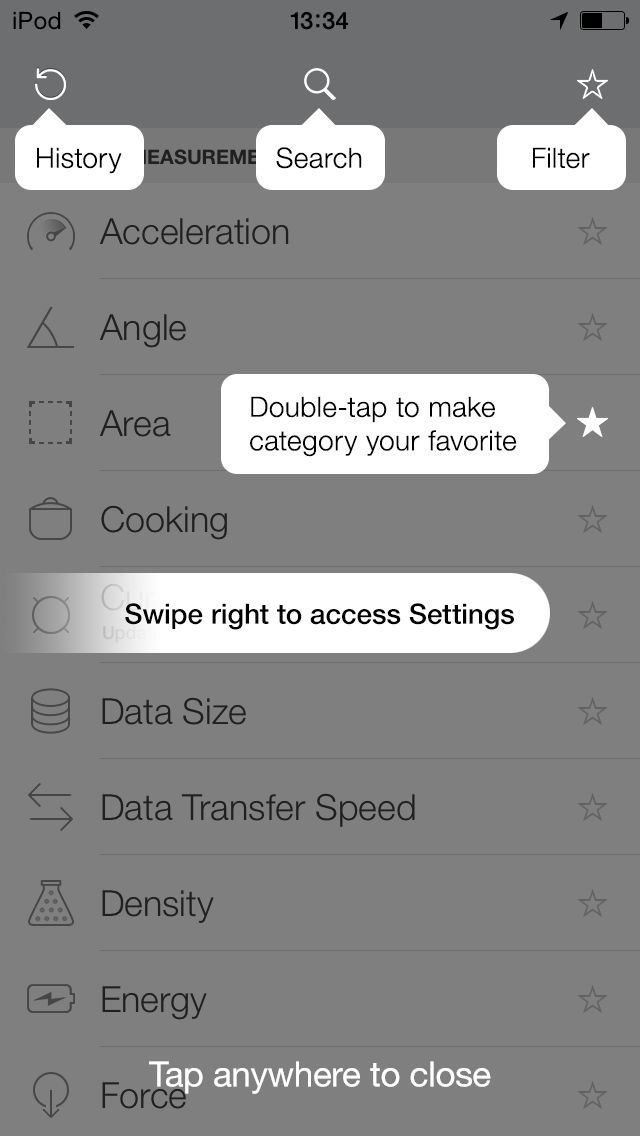The width and height of the screenshot is (640, 1136).
Task: Open the Acceleration category
Action: click(x=320, y=232)
